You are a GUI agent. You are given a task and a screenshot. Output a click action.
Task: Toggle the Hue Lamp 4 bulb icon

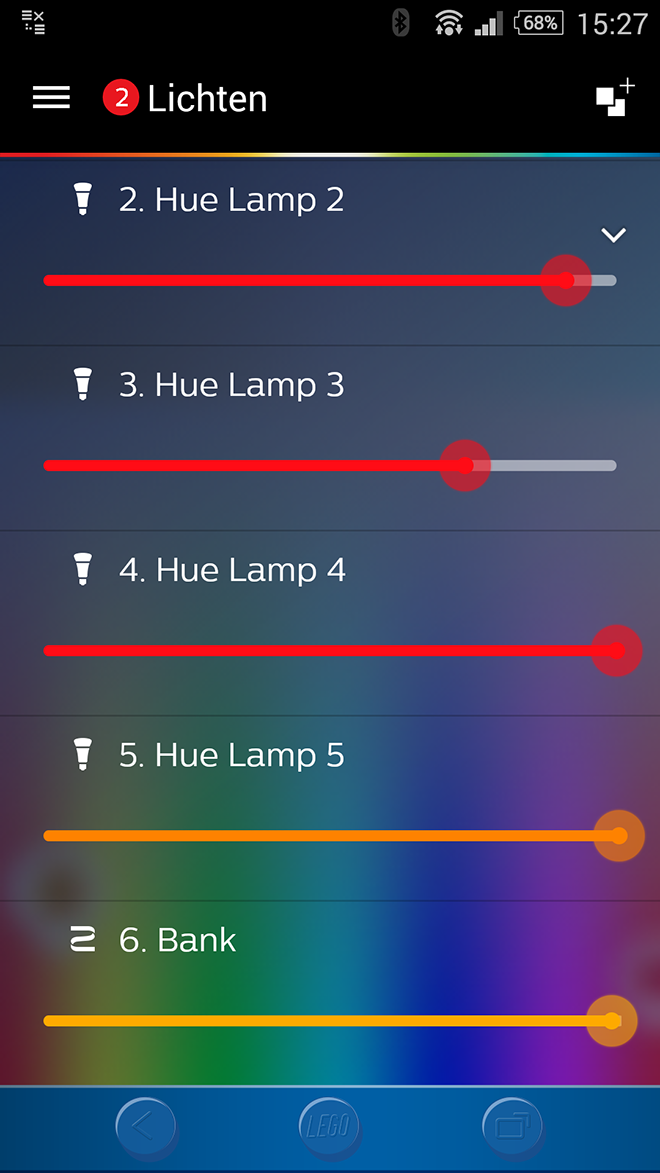coord(83,569)
